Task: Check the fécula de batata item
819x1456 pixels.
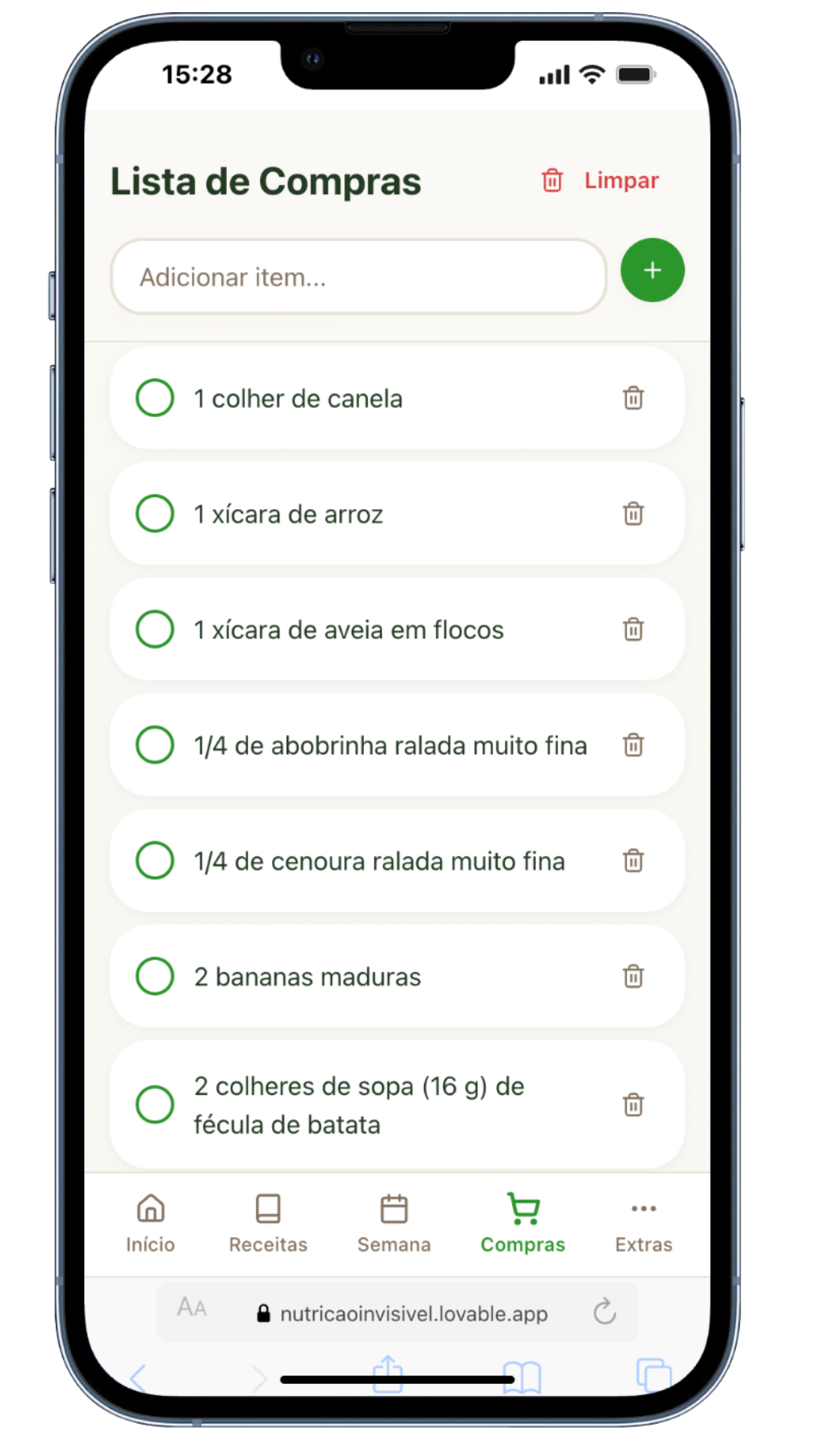Action: [x=155, y=1105]
